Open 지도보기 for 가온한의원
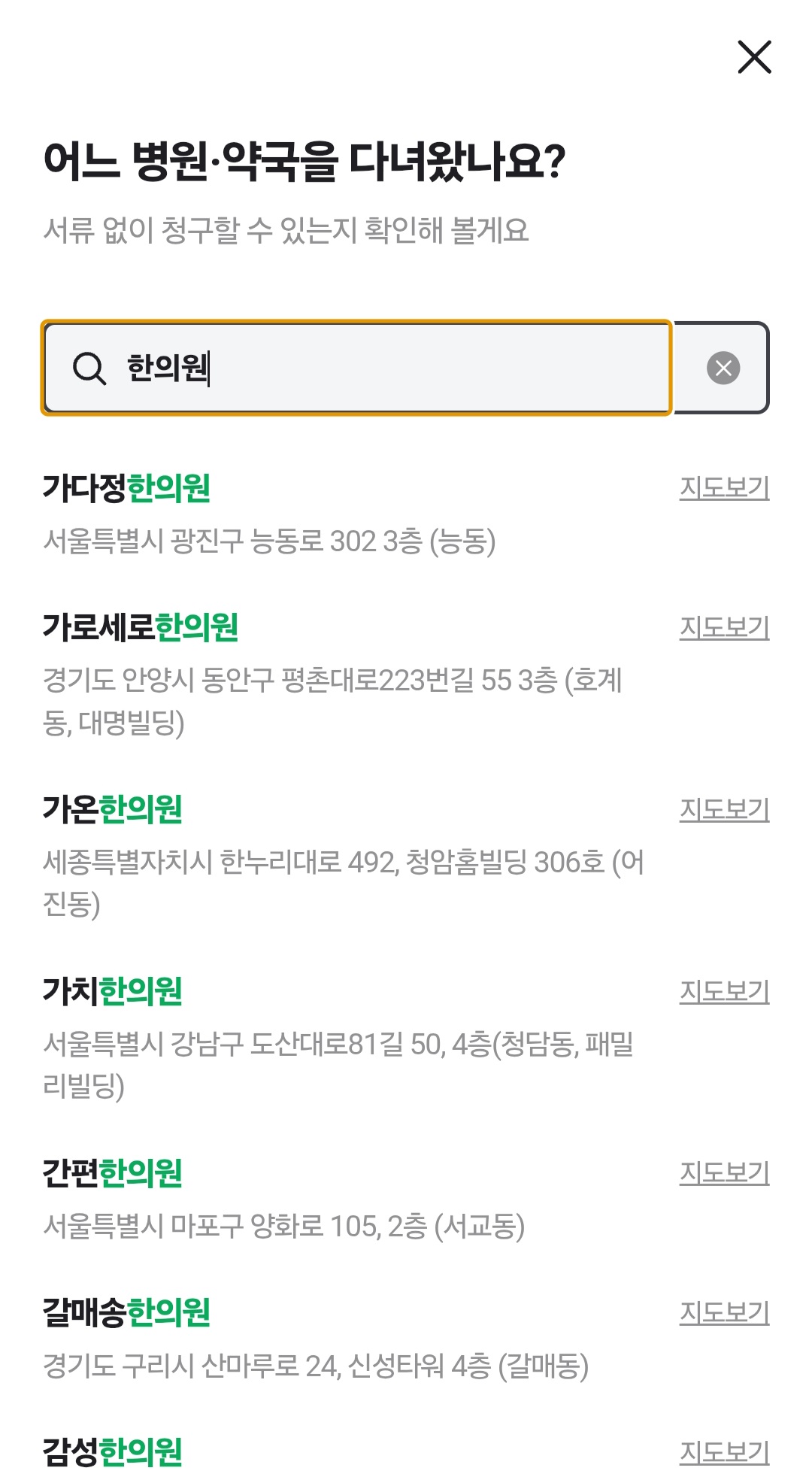Image resolution: width=812 pixels, height=1480 pixels. 724,809
